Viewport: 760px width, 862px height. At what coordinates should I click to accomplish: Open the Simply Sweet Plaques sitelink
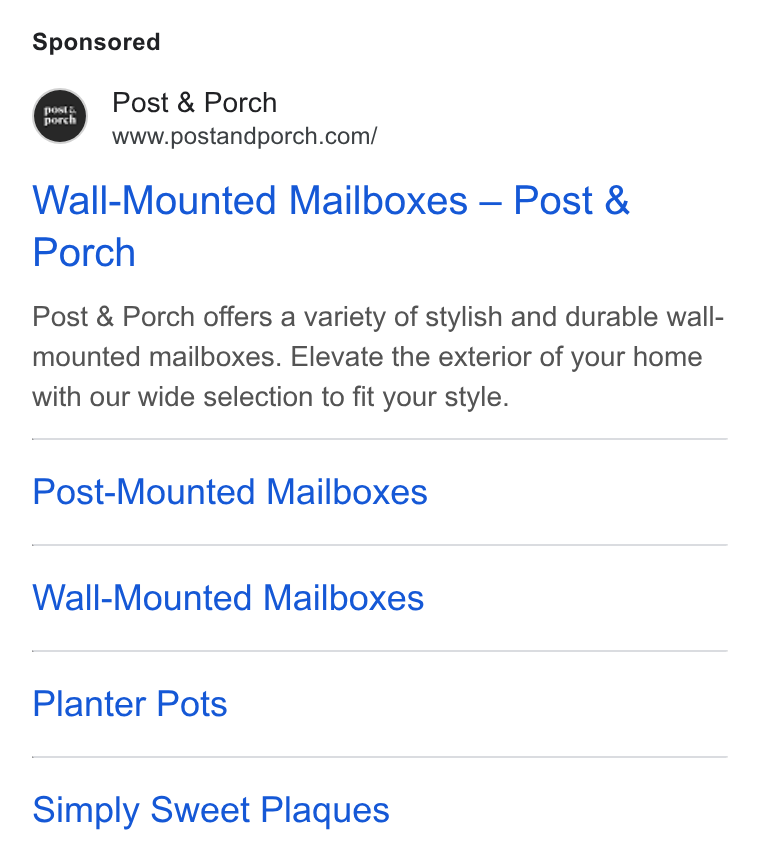(211, 810)
